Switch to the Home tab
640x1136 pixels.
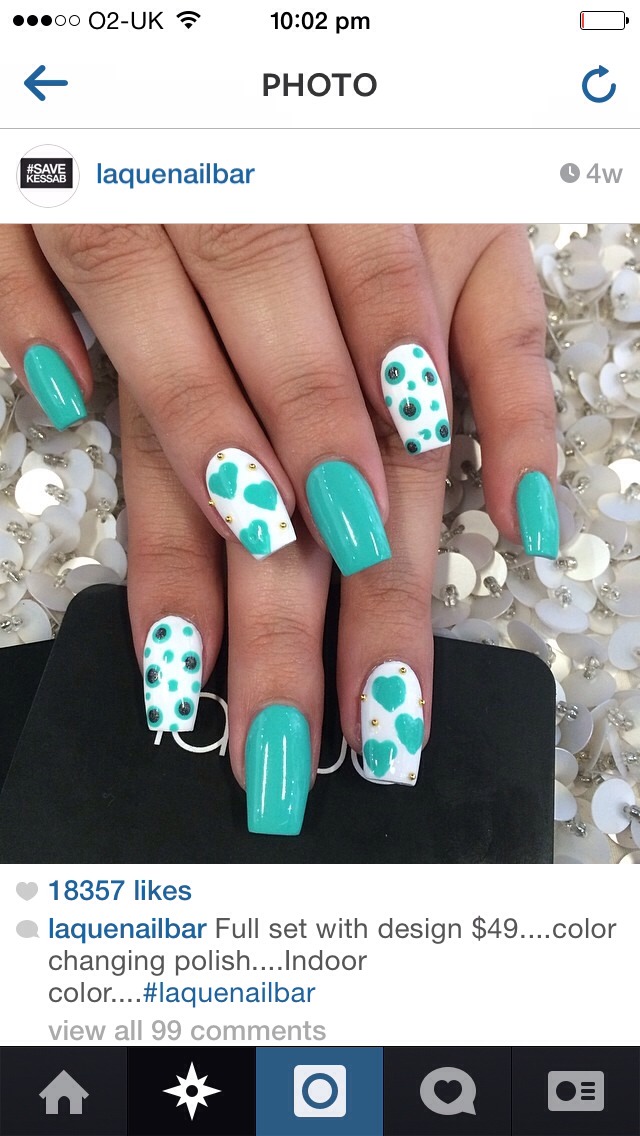tap(64, 1091)
